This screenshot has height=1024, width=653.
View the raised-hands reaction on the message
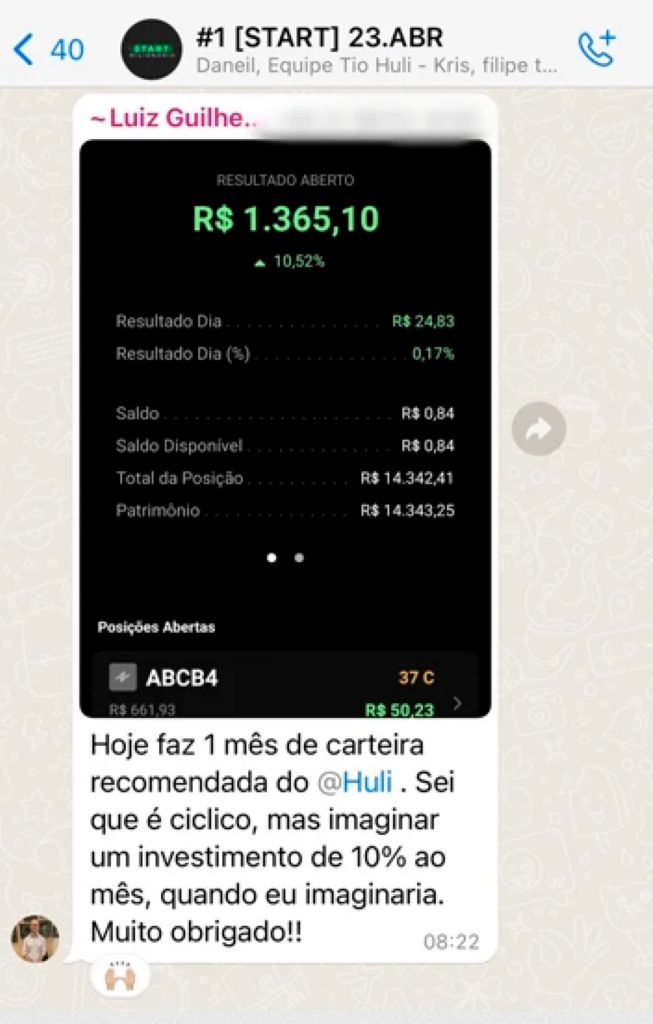tap(119, 976)
